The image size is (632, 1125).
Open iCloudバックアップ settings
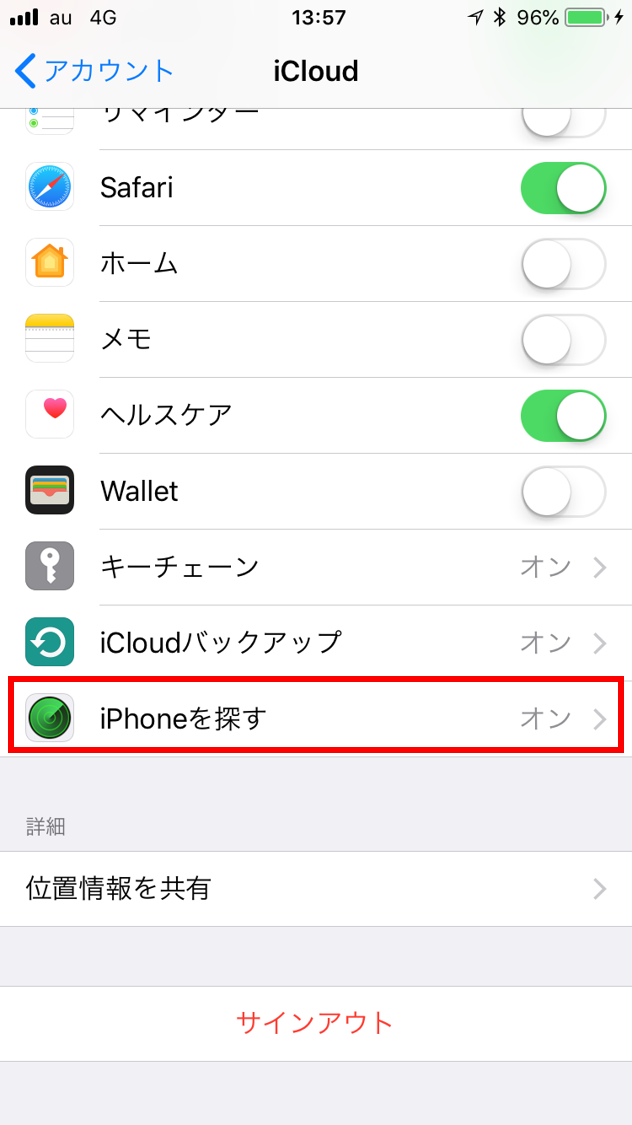[x=316, y=642]
